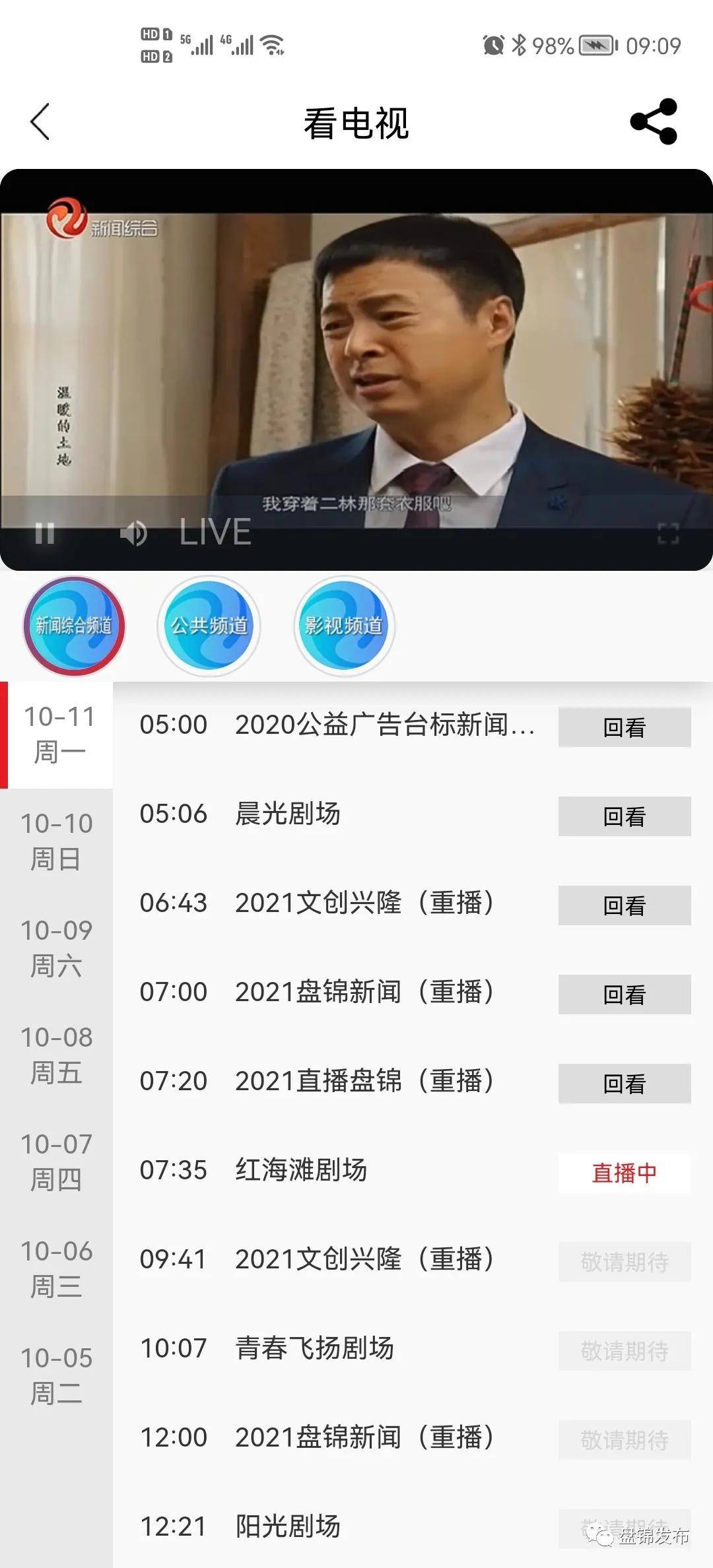Select the 新闻综合频道 channel

(x=74, y=626)
